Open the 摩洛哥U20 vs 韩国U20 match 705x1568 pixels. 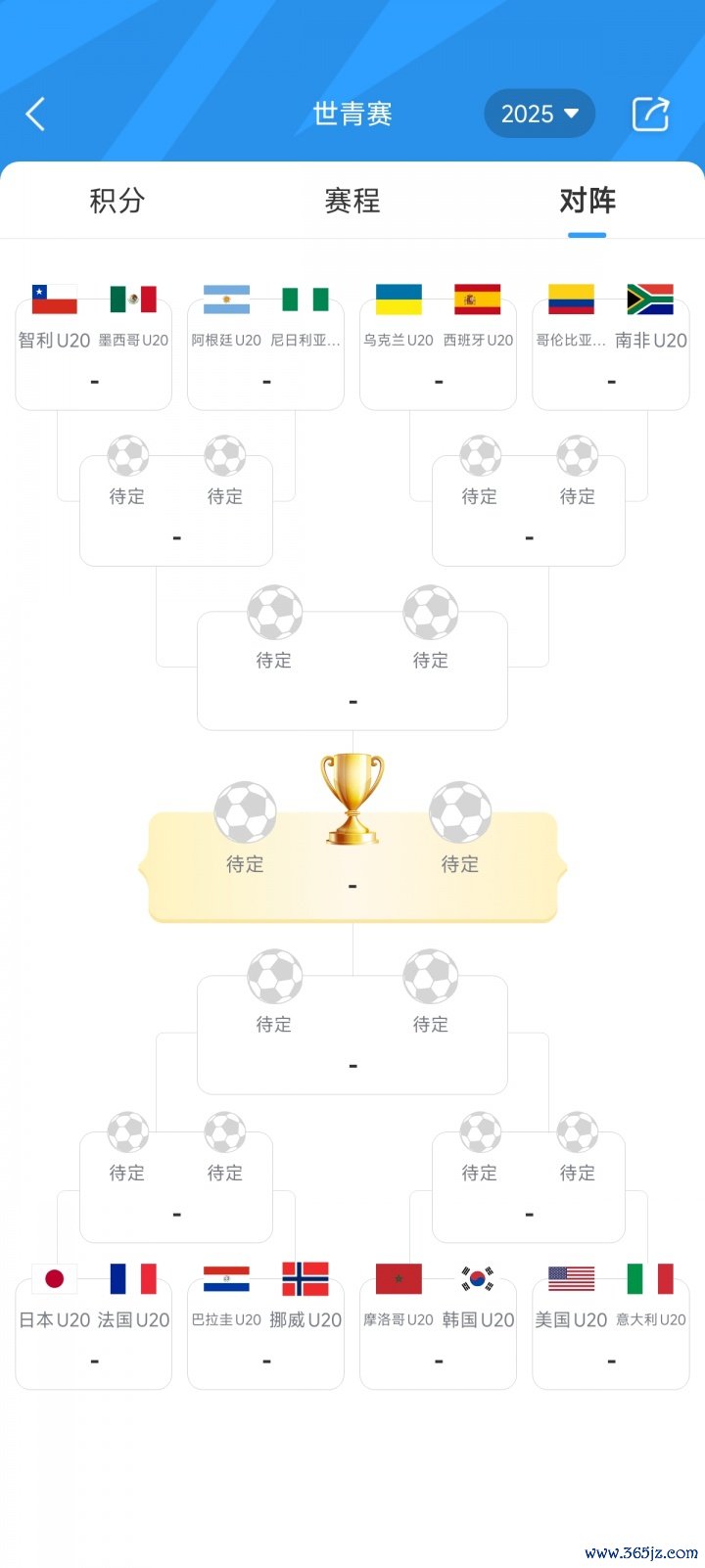point(439,1331)
